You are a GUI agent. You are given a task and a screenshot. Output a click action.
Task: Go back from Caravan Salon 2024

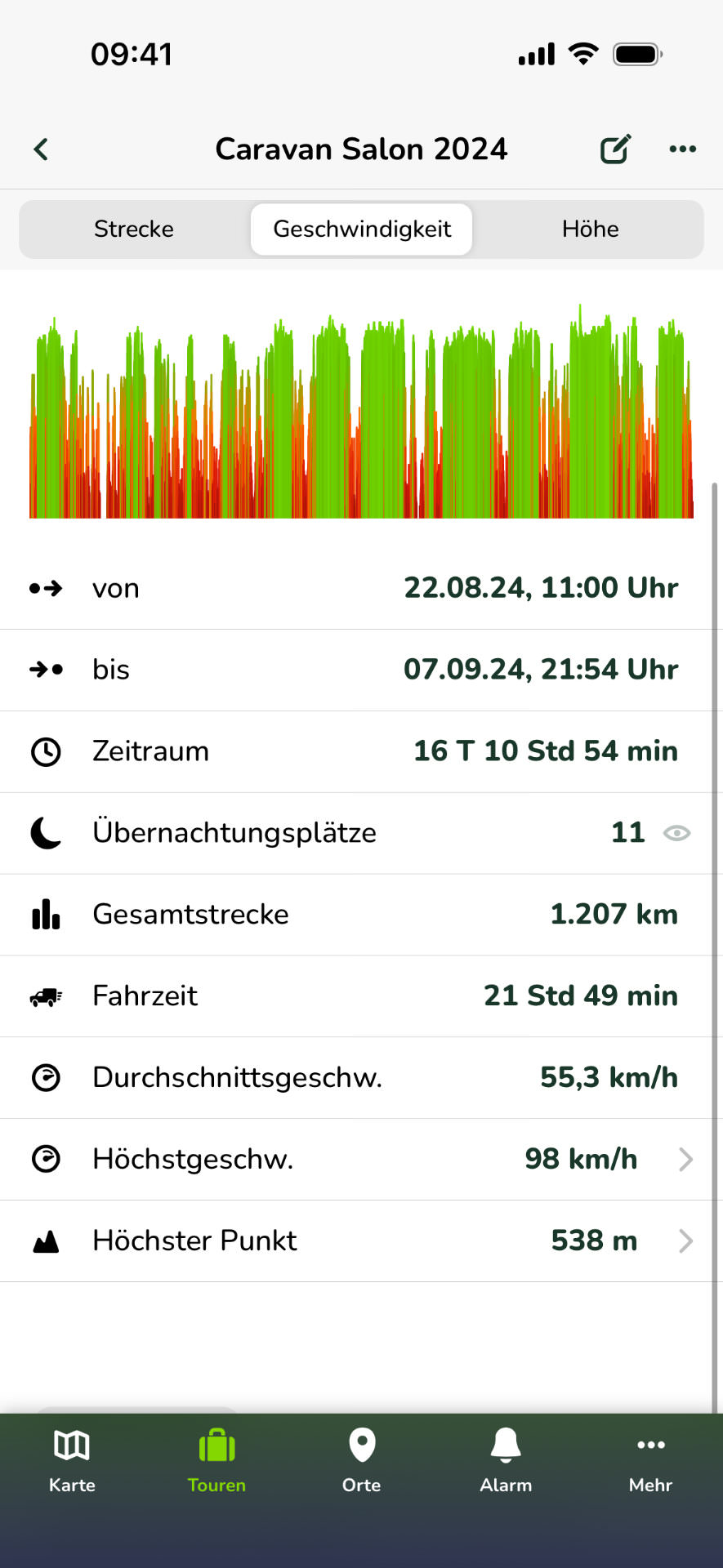[41, 149]
